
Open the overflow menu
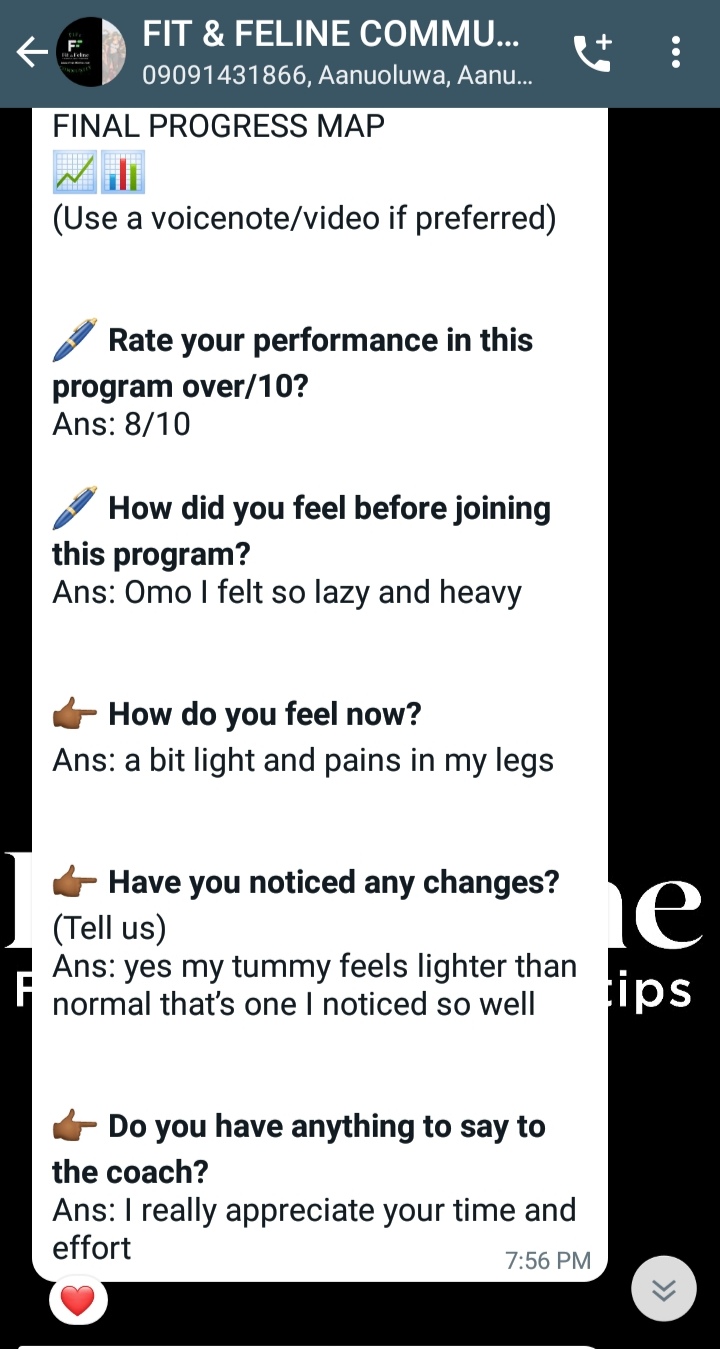[x=676, y=52]
